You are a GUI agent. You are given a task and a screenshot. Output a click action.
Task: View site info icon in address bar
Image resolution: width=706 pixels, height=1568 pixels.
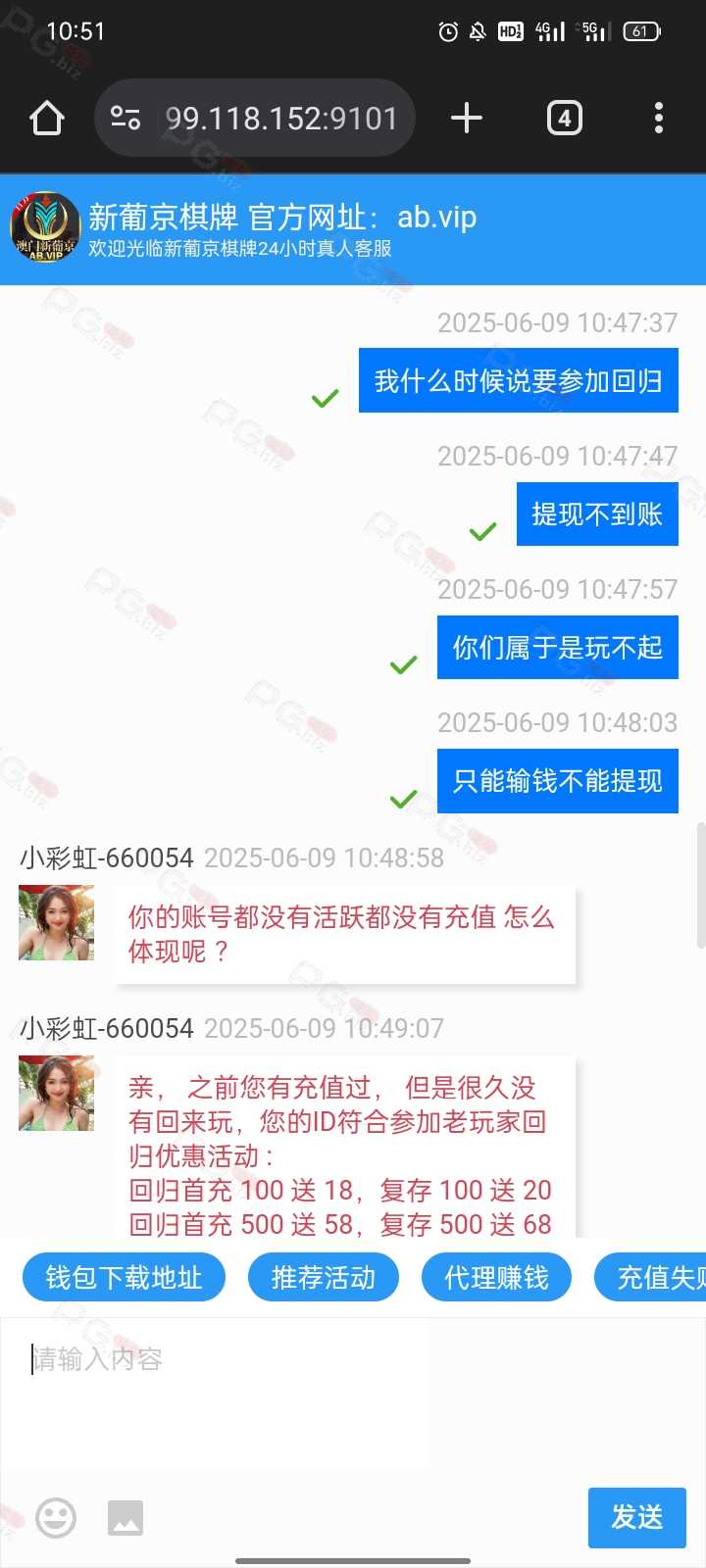point(126,119)
